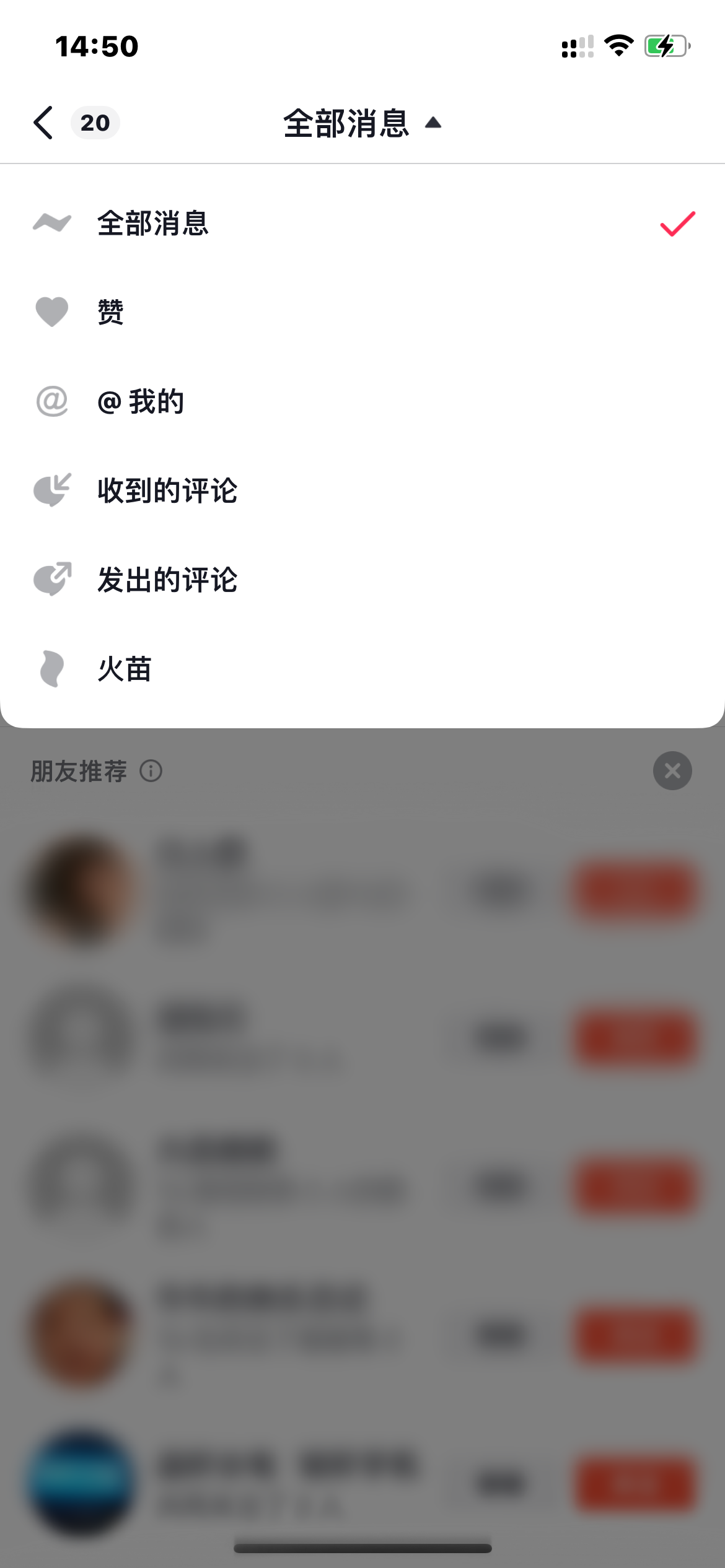Select the 收到的评论 comment icon
Image resolution: width=725 pixels, height=1568 pixels.
(x=52, y=490)
